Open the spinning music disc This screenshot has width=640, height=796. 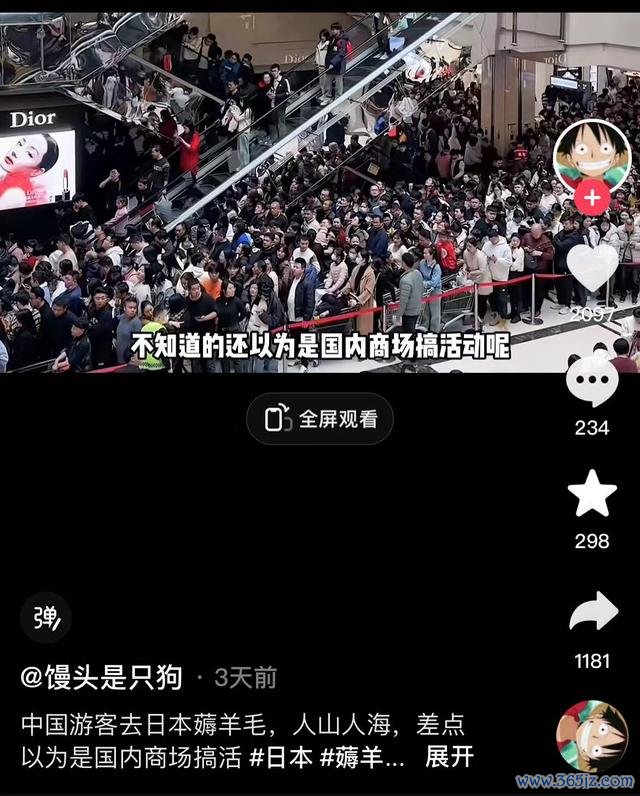592,736
